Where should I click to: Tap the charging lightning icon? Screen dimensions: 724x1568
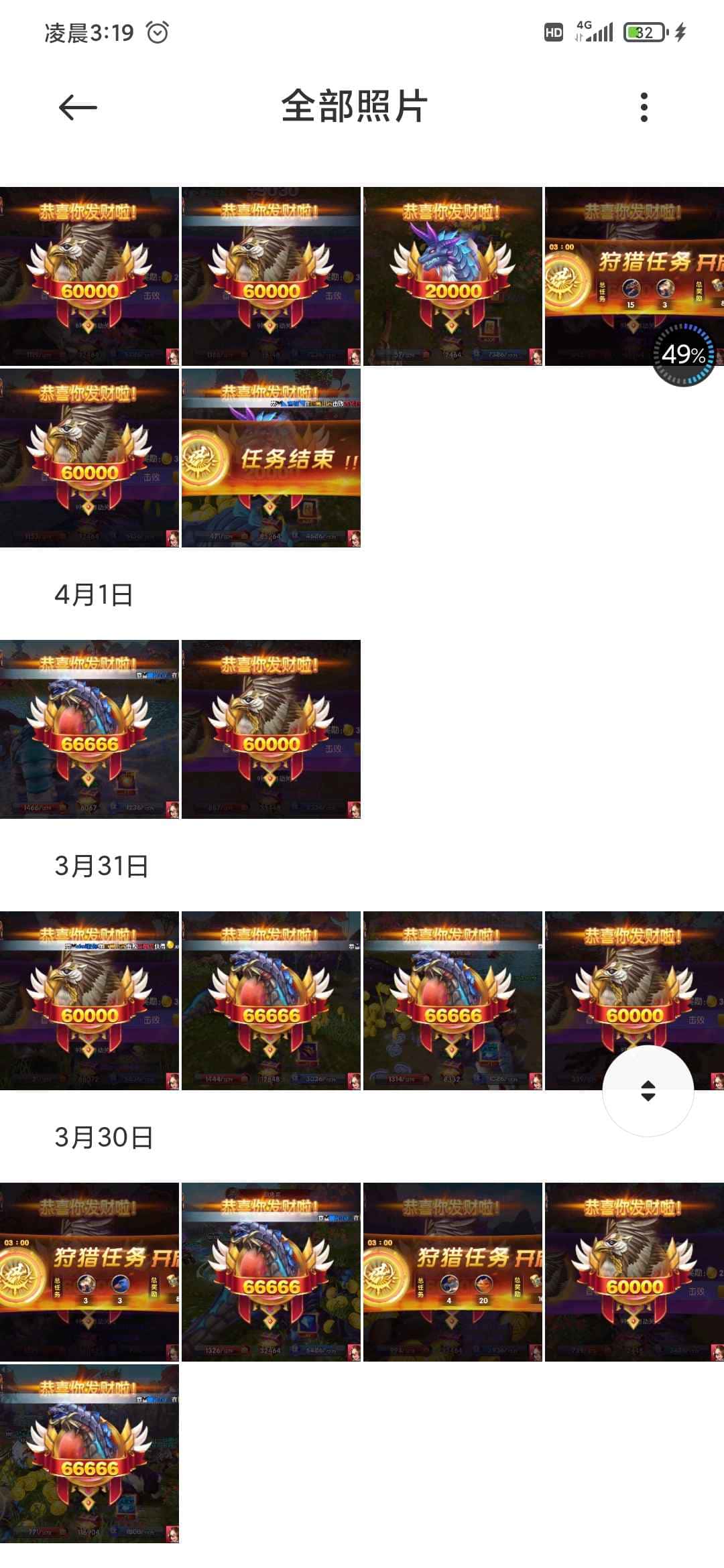[680, 30]
